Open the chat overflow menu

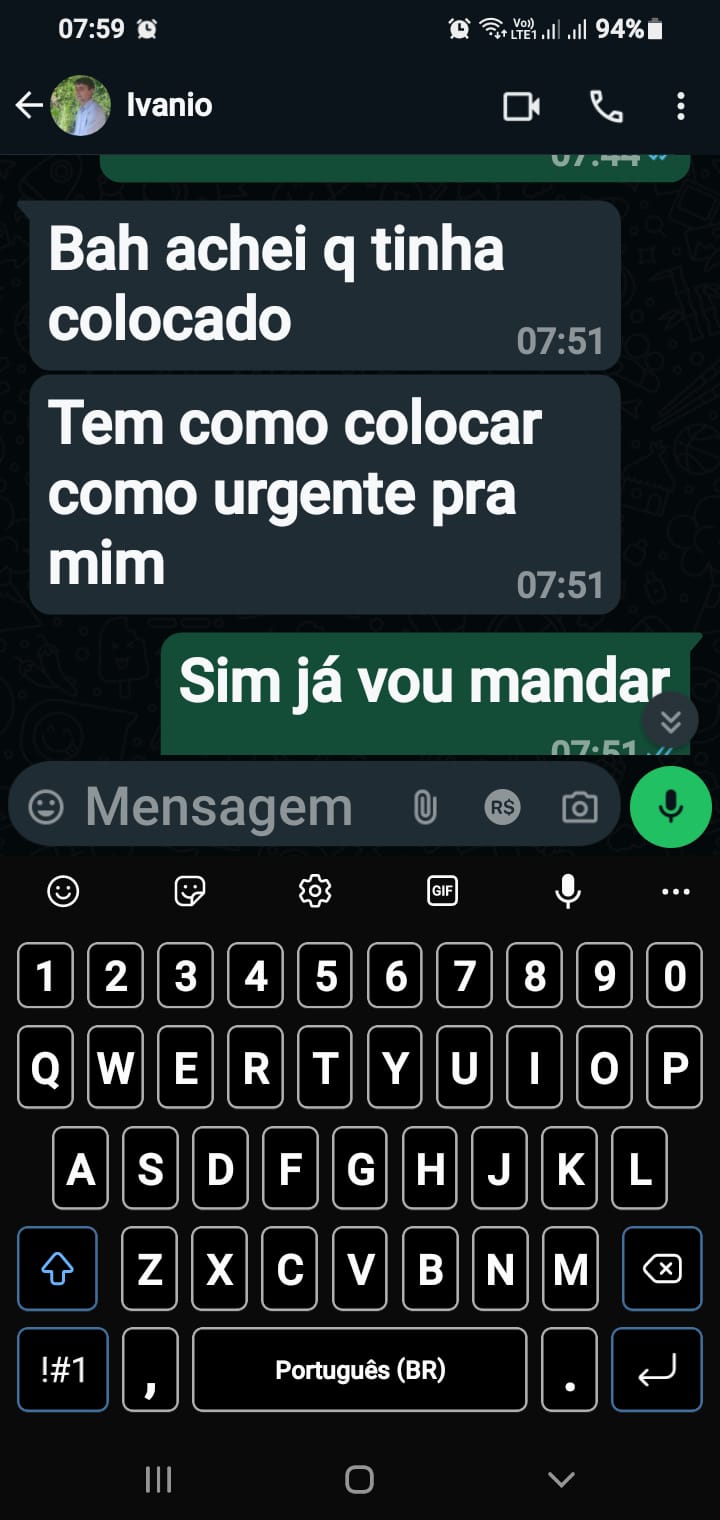(x=680, y=106)
